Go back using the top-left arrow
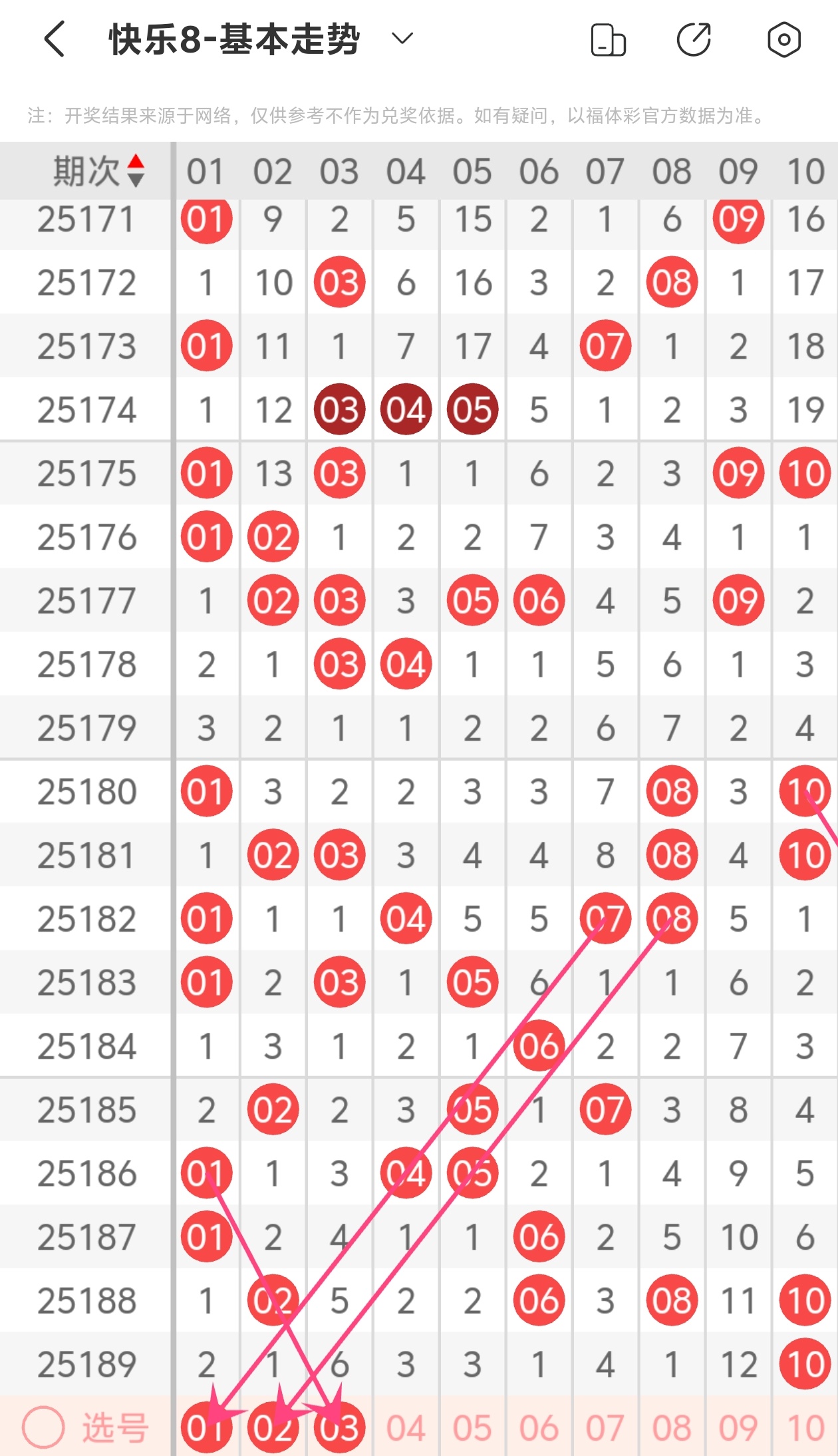 [55, 39]
